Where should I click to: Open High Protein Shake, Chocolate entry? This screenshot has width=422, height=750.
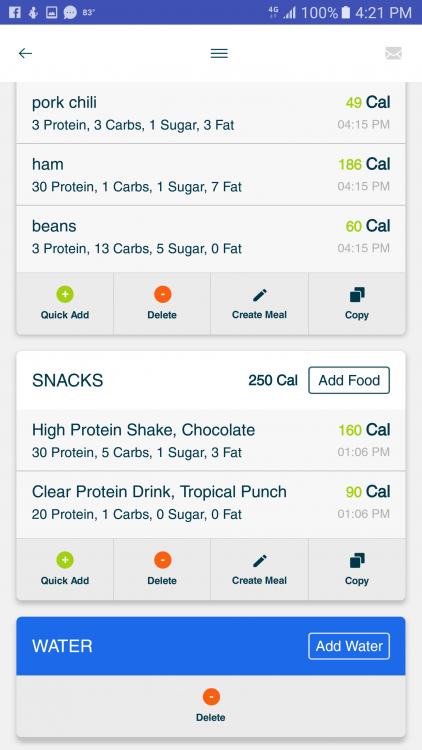tap(211, 440)
